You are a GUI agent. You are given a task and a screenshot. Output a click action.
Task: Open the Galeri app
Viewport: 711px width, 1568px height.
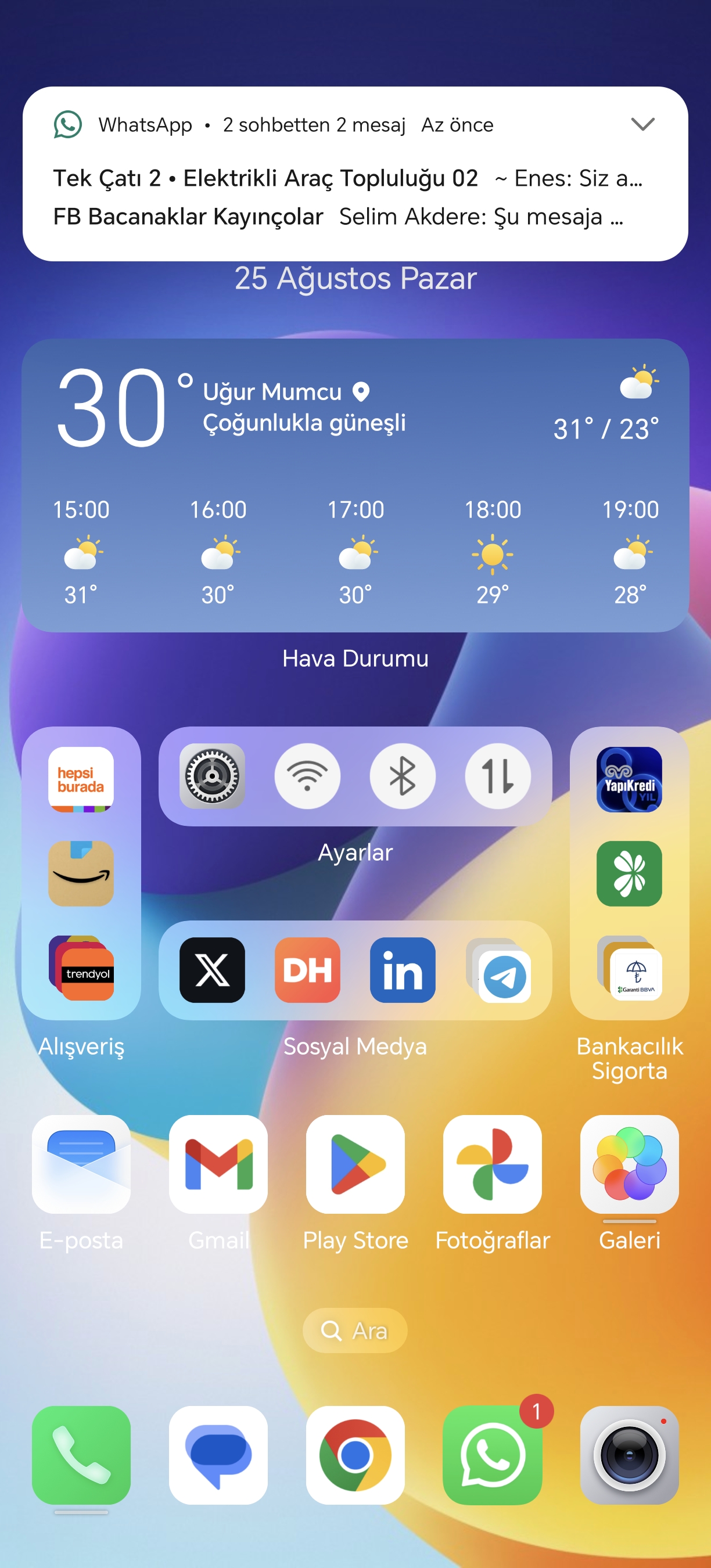[630, 1164]
